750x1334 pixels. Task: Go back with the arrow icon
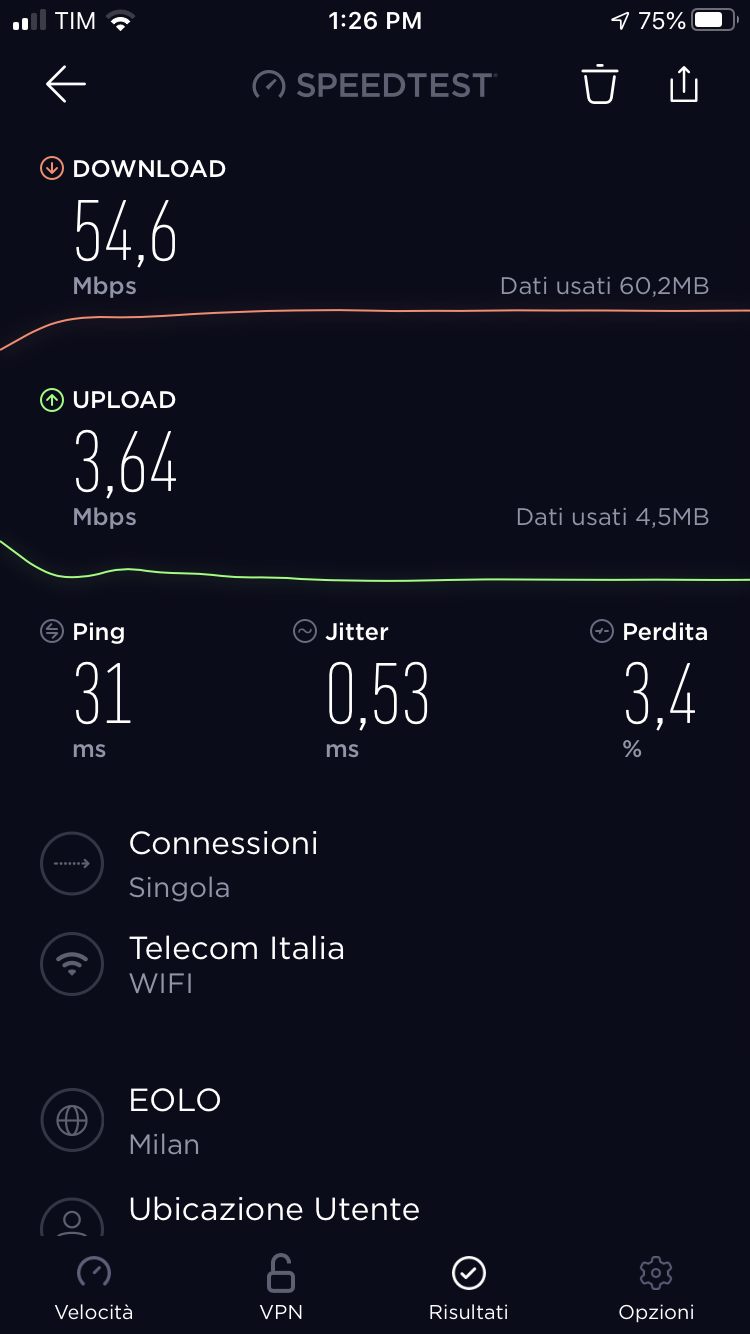click(x=66, y=85)
